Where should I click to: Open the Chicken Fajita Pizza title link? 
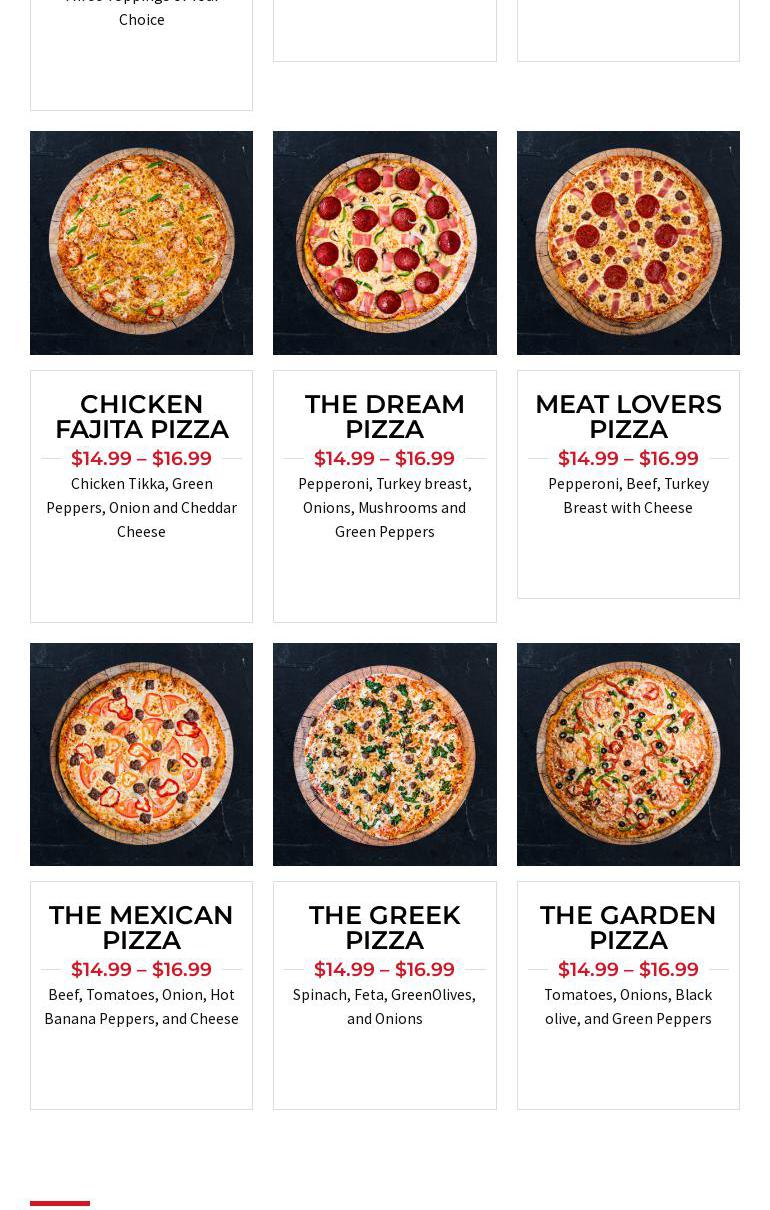coord(141,417)
